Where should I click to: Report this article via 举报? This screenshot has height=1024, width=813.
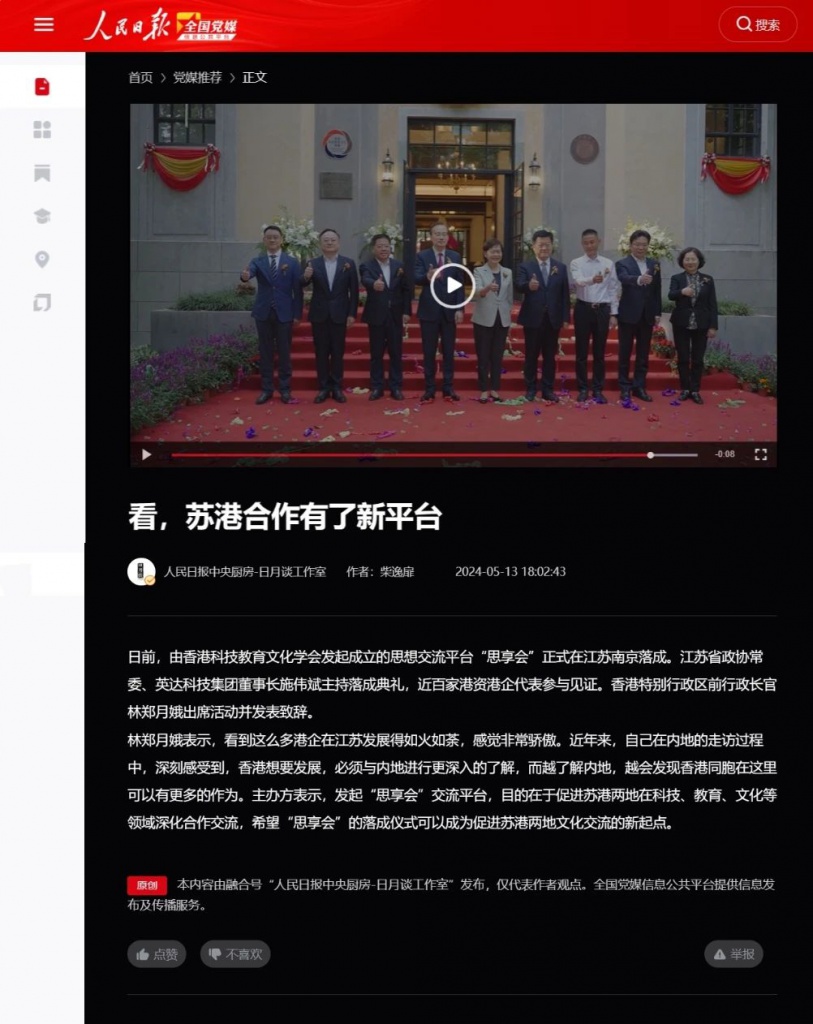coord(733,954)
